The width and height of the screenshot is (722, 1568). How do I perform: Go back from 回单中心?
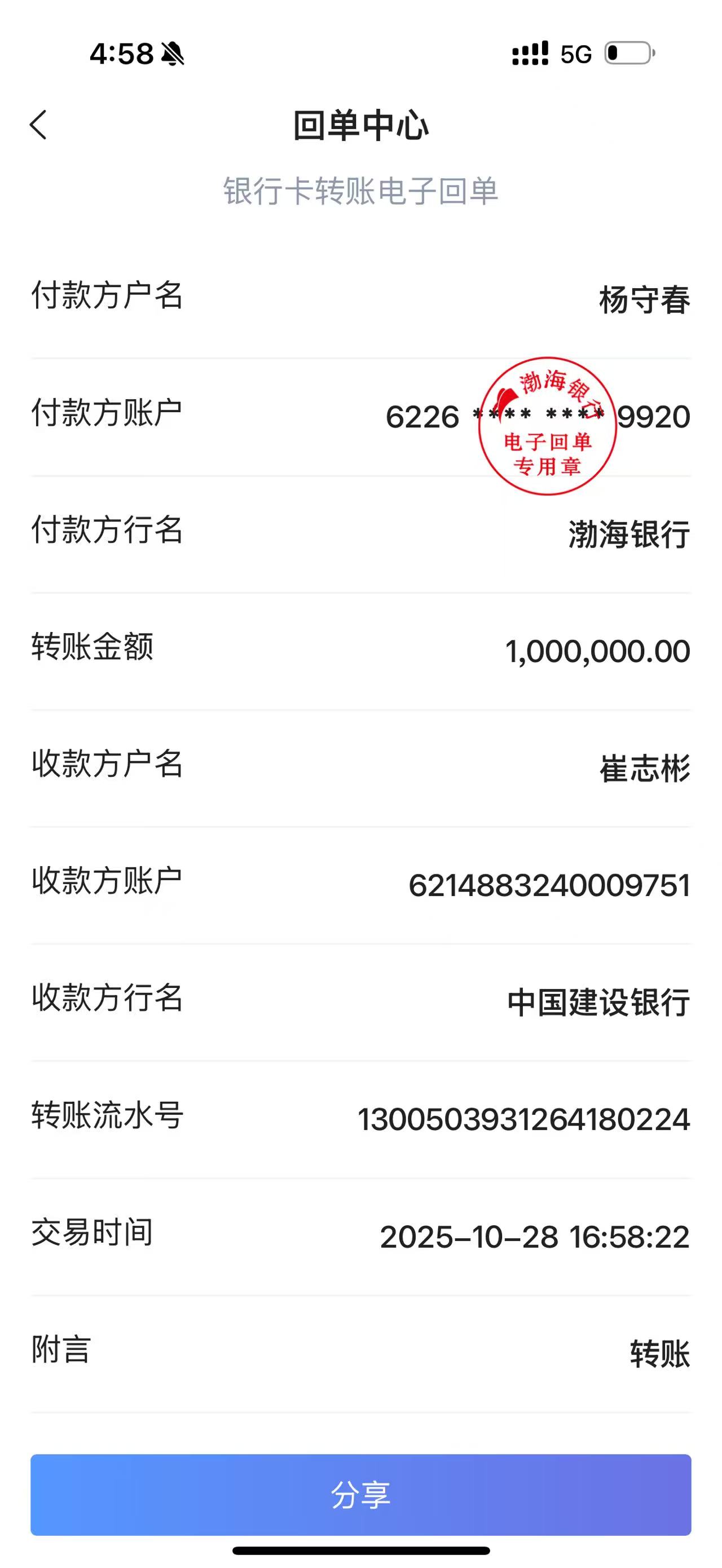pos(38,125)
